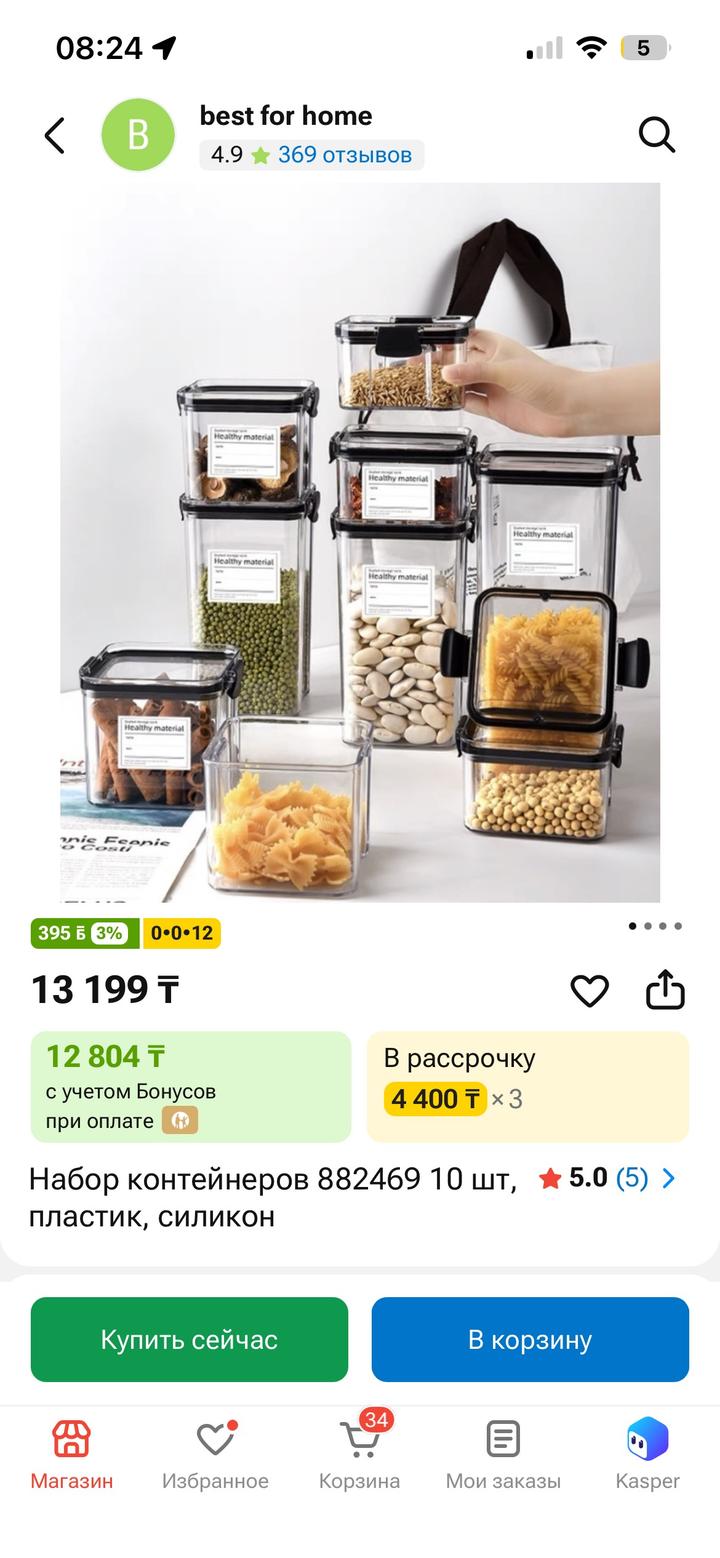Open the Мои заказы tab

pyautogui.click(x=503, y=1455)
